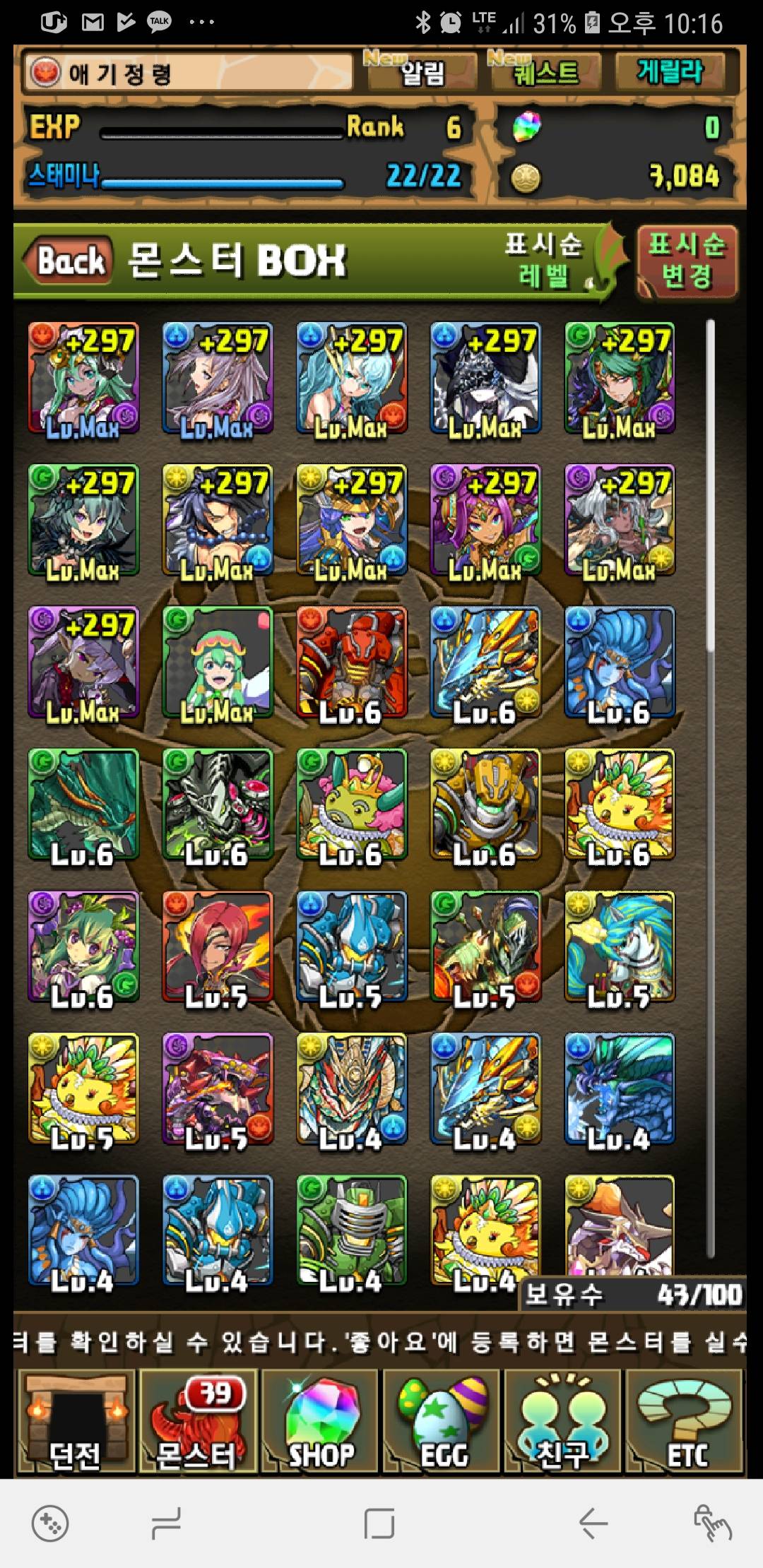Open the EGG tab
Viewport: 763px width, 1568px height.
coord(443,1420)
